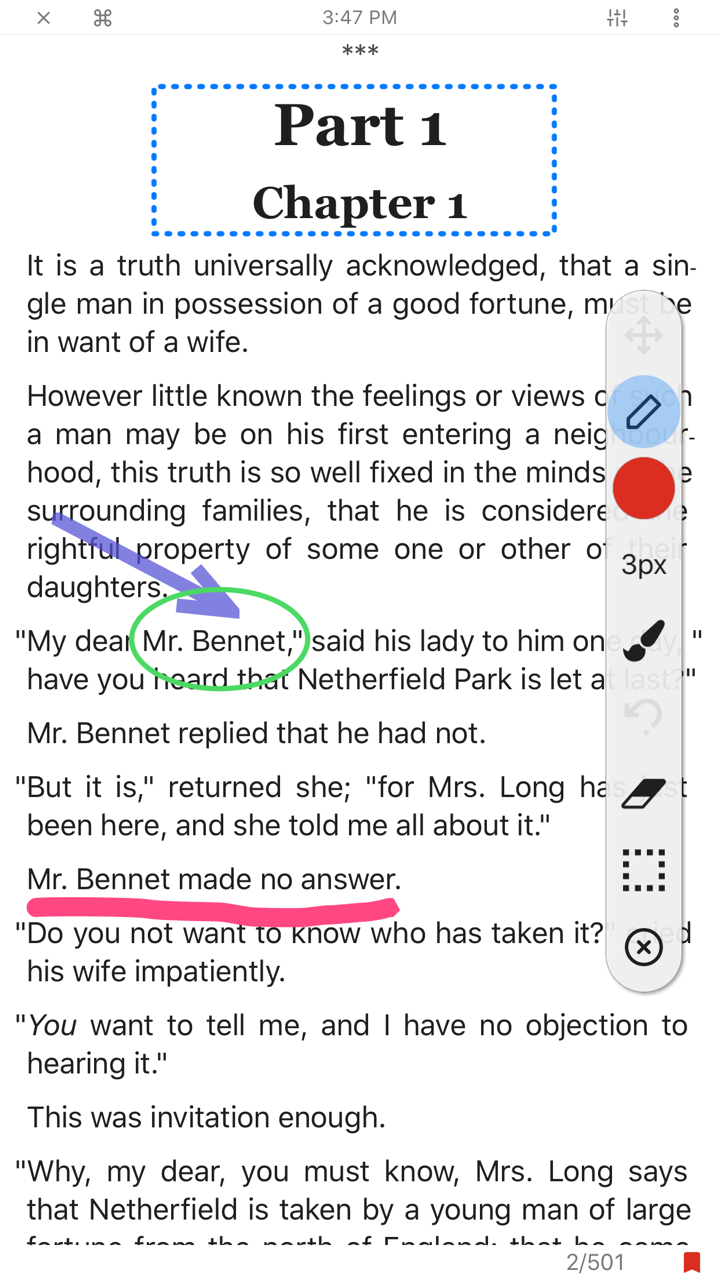Tap the 3:47 PM clock display
This screenshot has width=720, height=1280.
click(360, 17)
